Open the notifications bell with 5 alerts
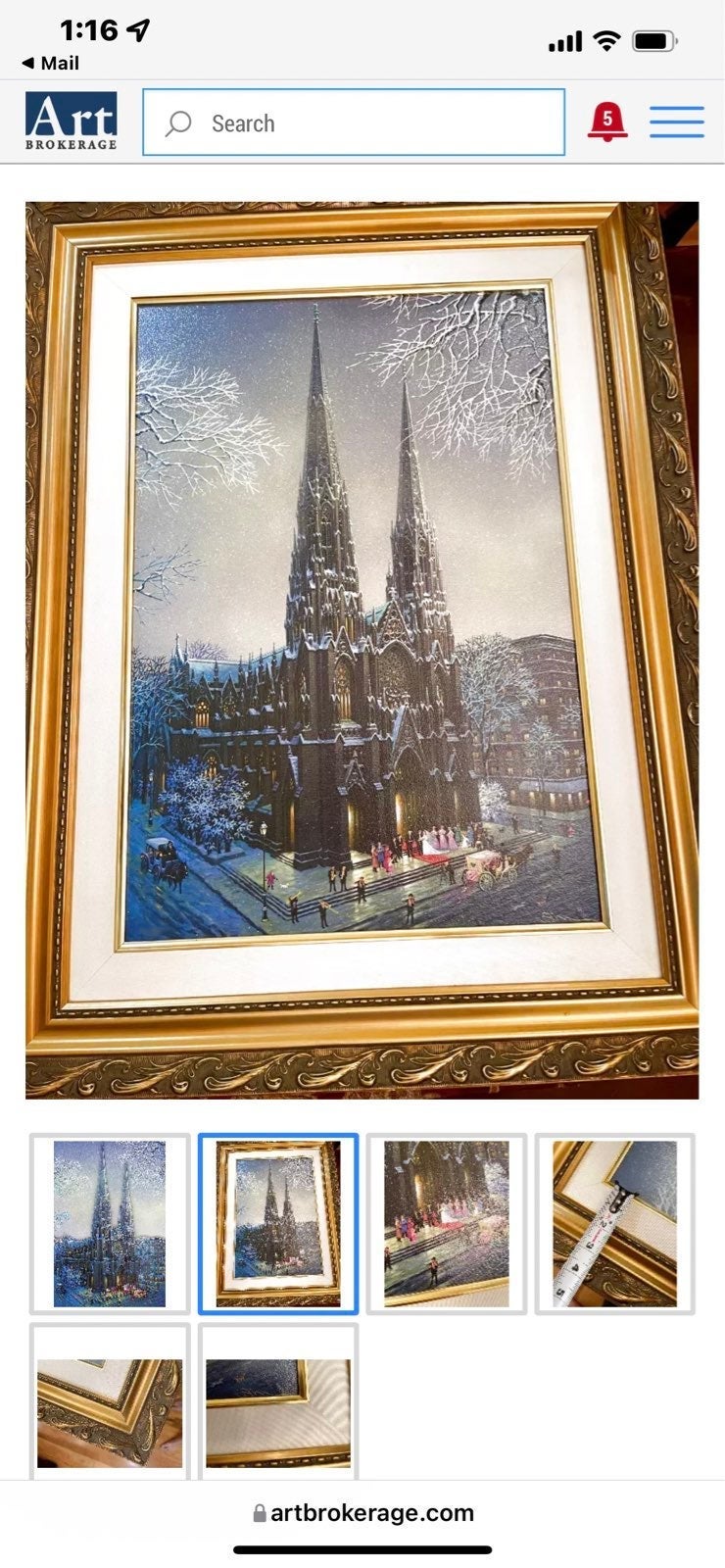Screen dimensions: 725x1568 point(607,122)
